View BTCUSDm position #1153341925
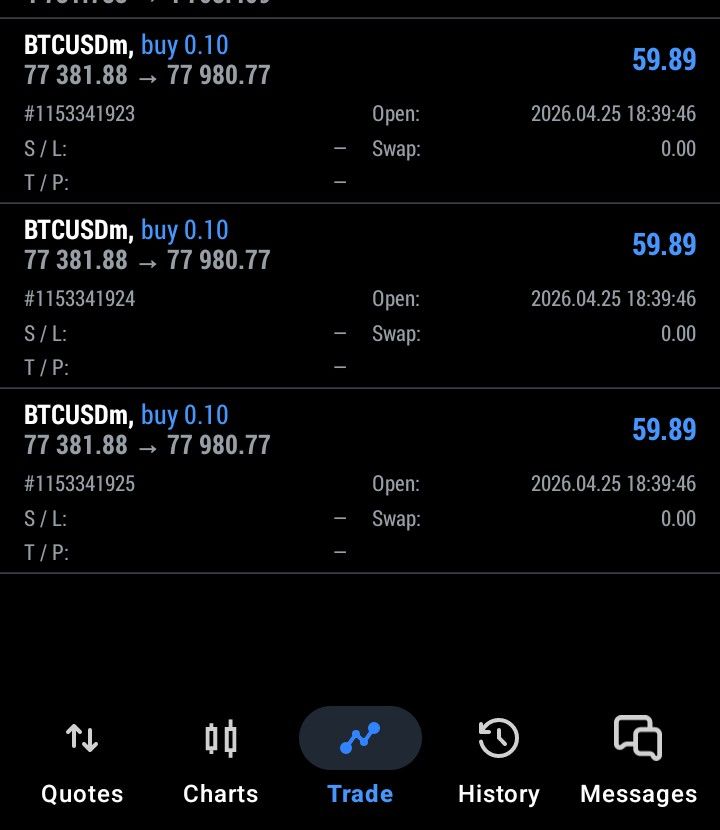The width and height of the screenshot is (720, 830). pyautogui.click(x=360, y=481)
